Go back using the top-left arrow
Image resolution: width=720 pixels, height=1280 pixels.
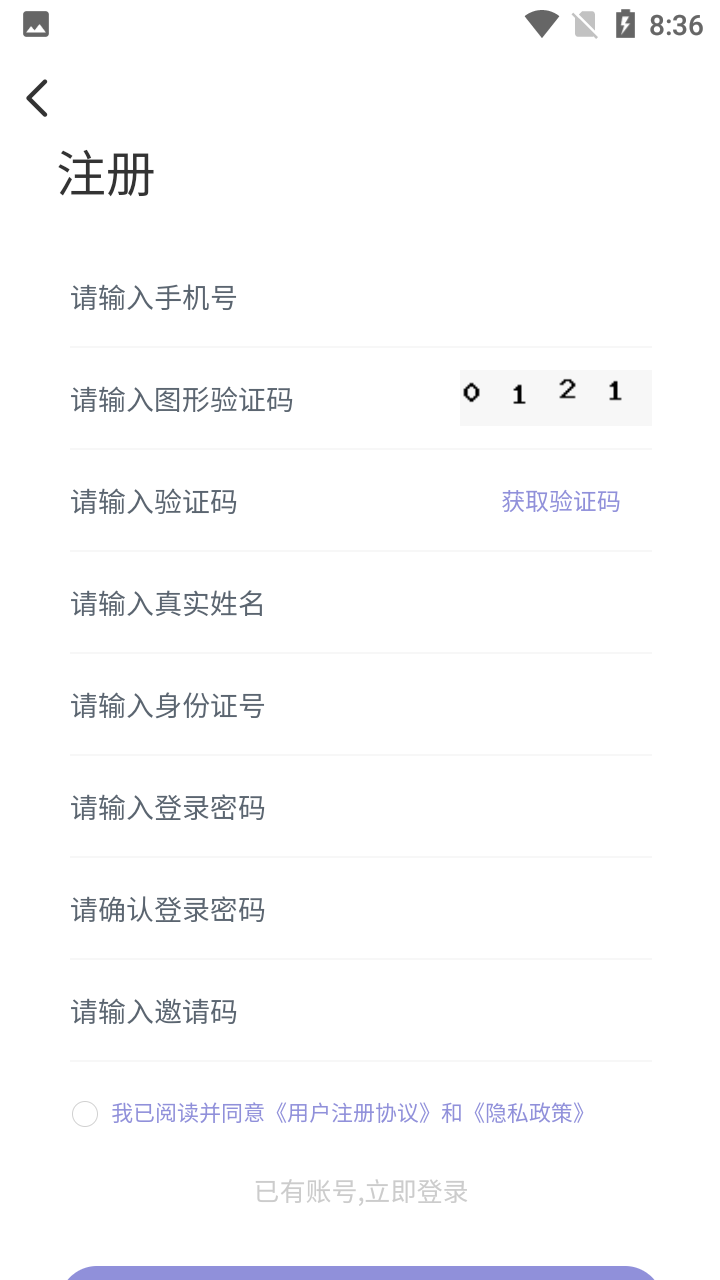click(x=37, y=98)
